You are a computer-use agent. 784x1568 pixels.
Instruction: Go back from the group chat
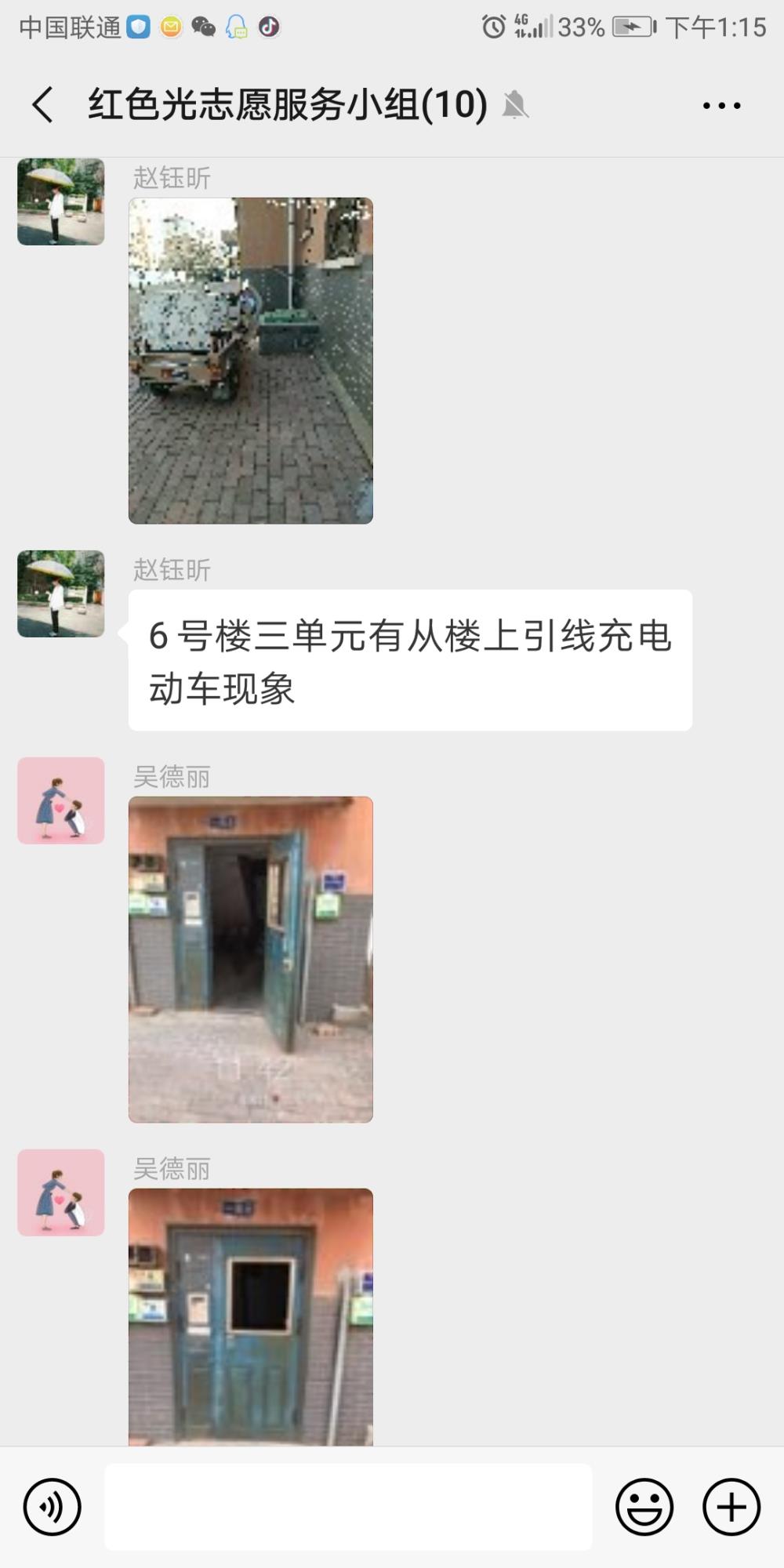point(43,105)
